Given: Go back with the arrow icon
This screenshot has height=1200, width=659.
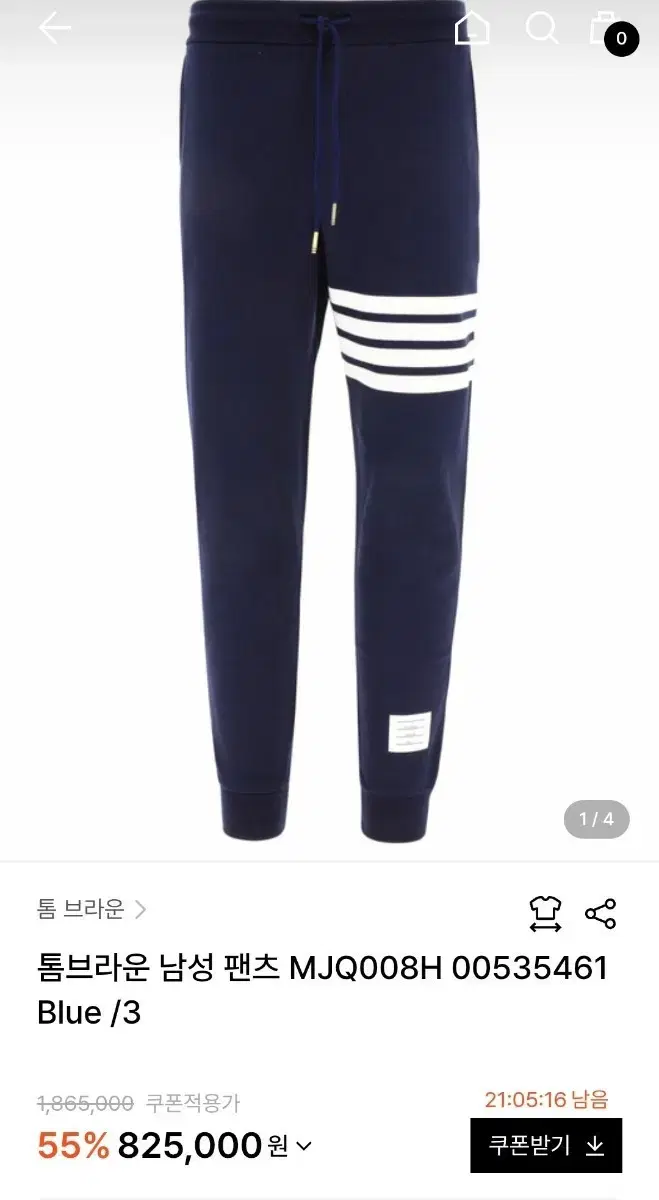Looking at the screenshot, I should coord(54,29).
